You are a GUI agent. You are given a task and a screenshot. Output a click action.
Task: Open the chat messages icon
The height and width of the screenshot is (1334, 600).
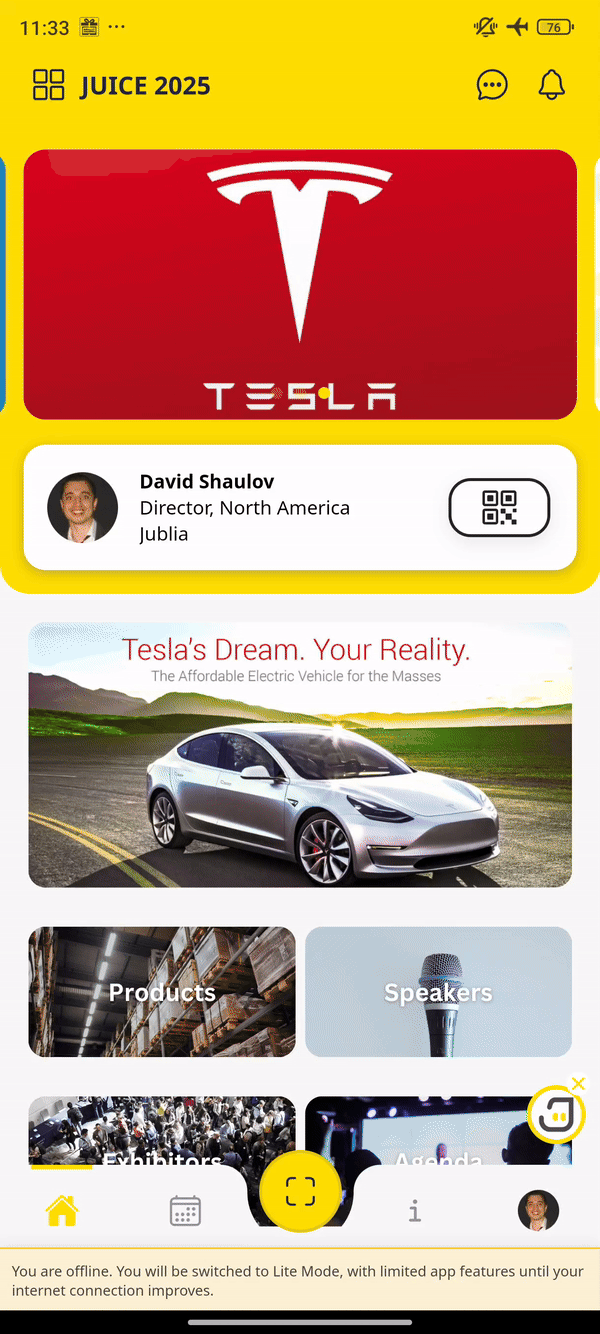(492, 85)
